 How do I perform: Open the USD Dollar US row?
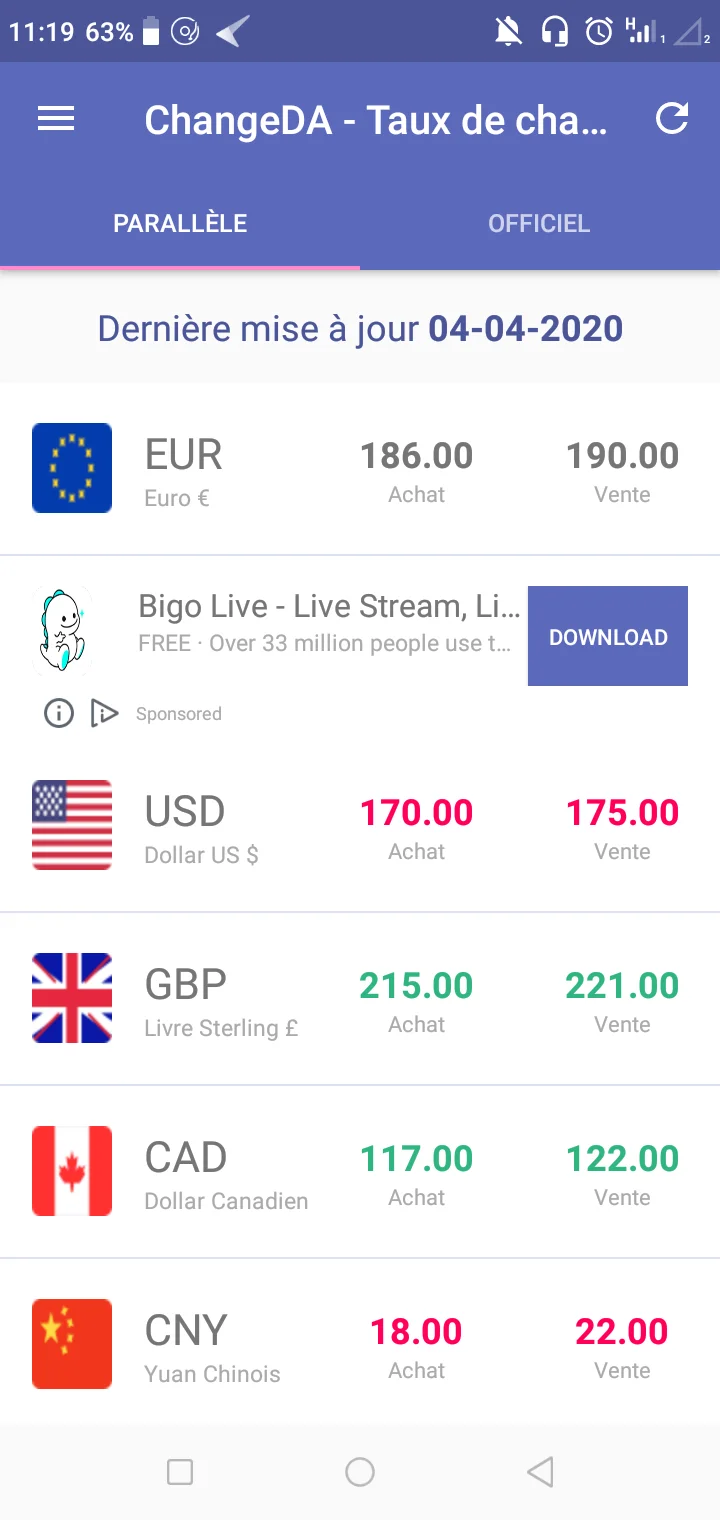click(x=360, y=826)
